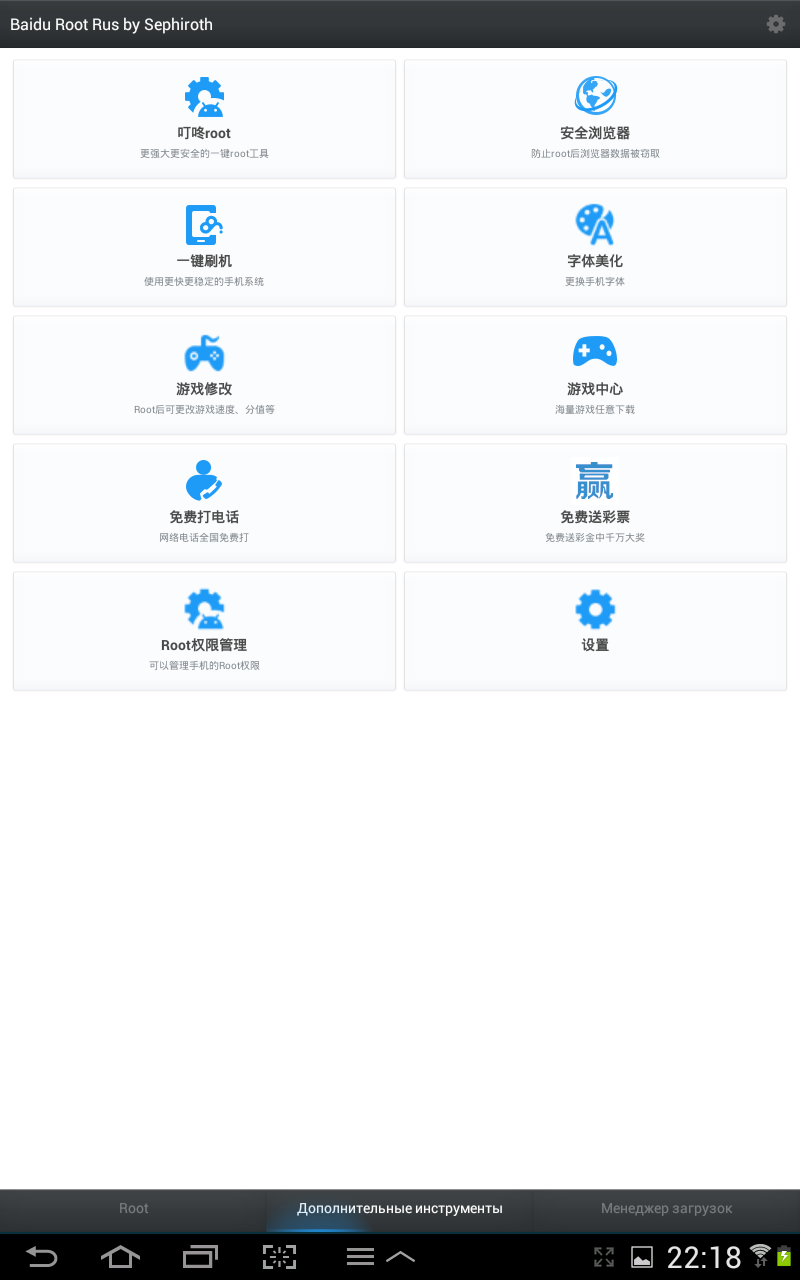Open the 叮咚root tool card
Screen dimensions: 800x1280
[204, 119]
